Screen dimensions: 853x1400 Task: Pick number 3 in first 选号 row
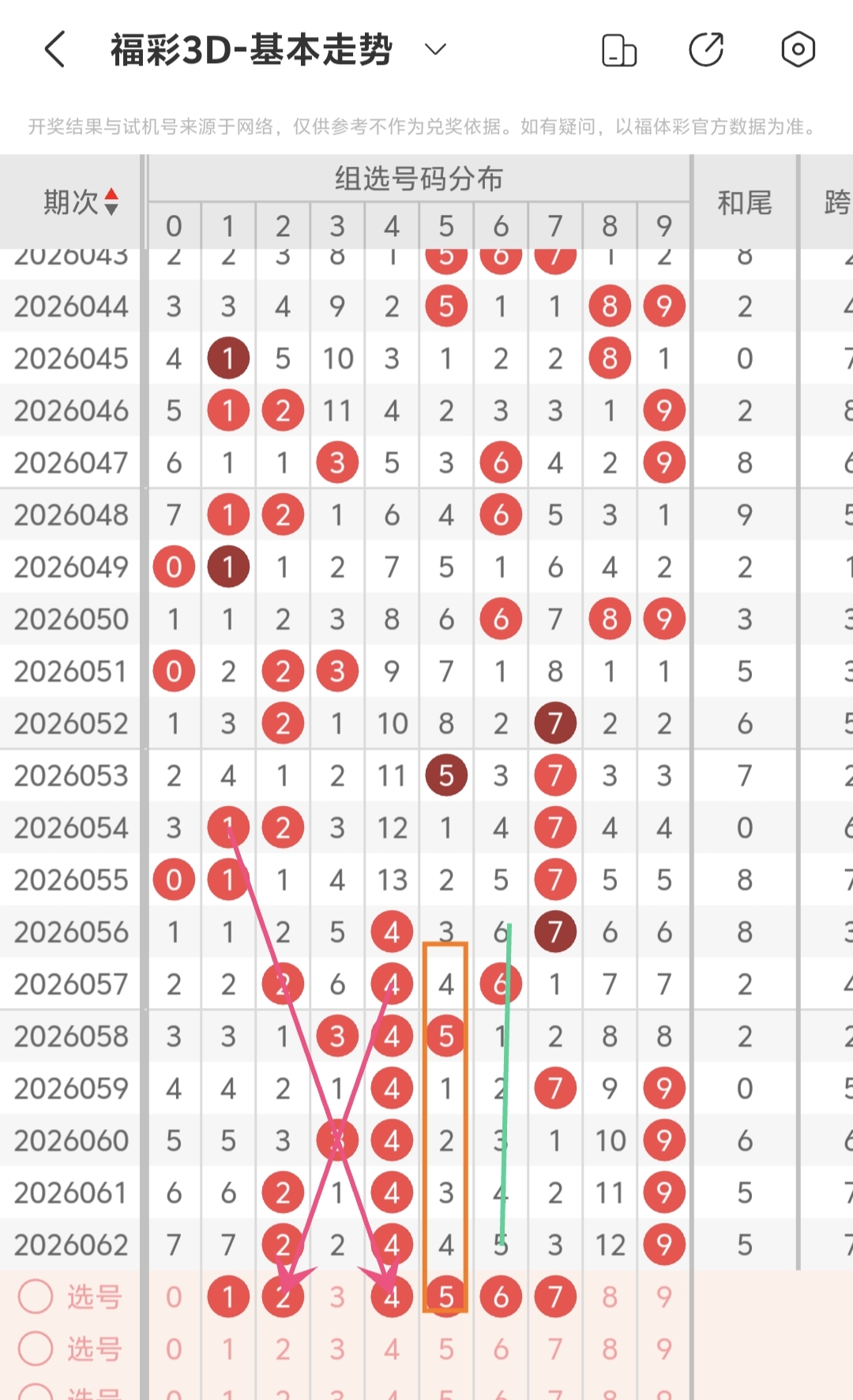(337, 1297)
